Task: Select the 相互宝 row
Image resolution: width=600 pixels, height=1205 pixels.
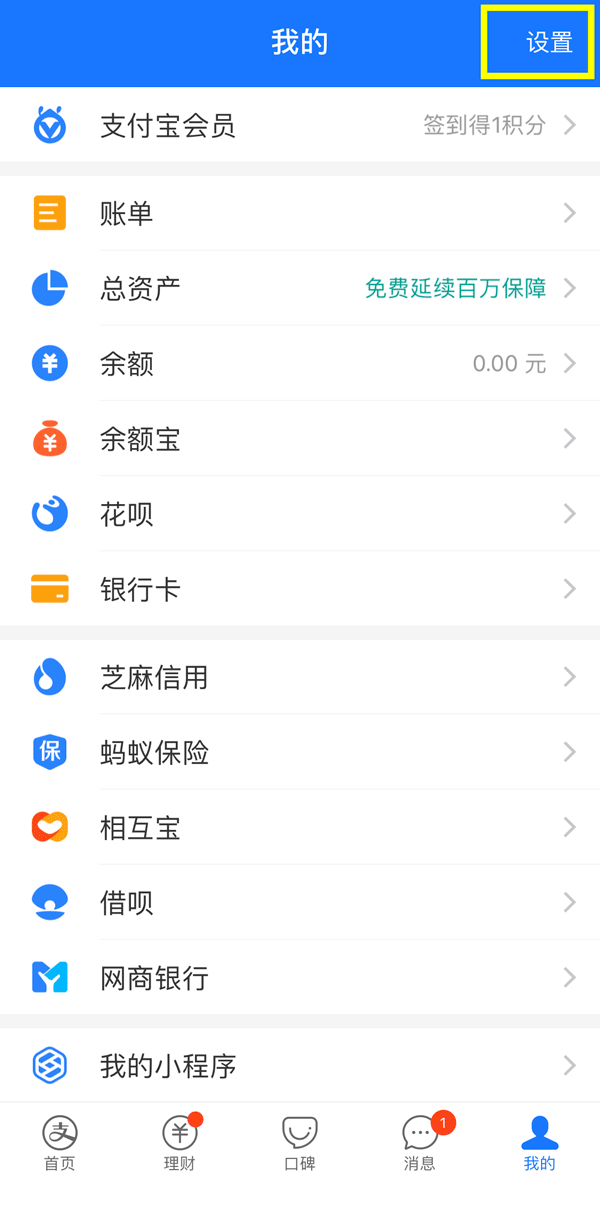Action: coord(300,827)
